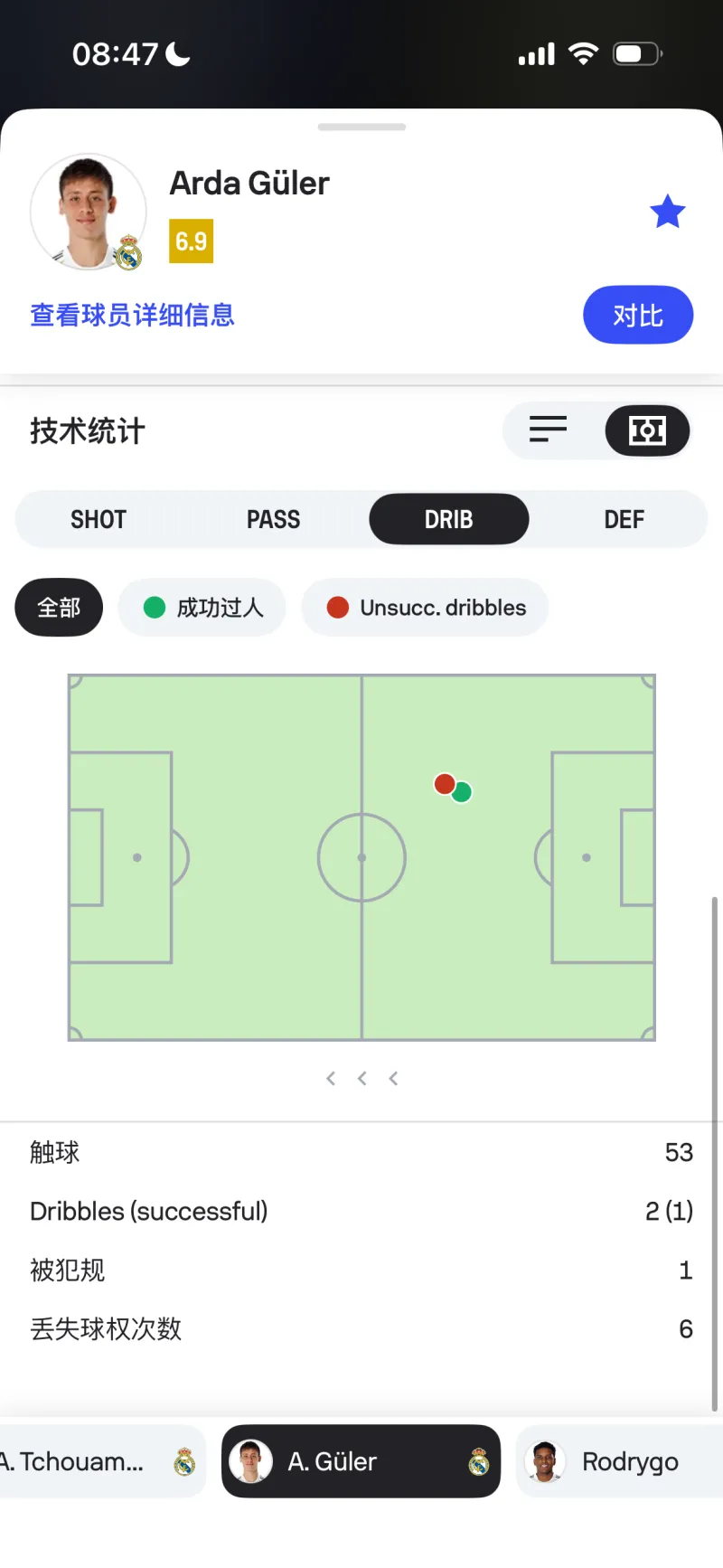
Task: Filter by Unsucc. dribbles
Action: point(425,607)
